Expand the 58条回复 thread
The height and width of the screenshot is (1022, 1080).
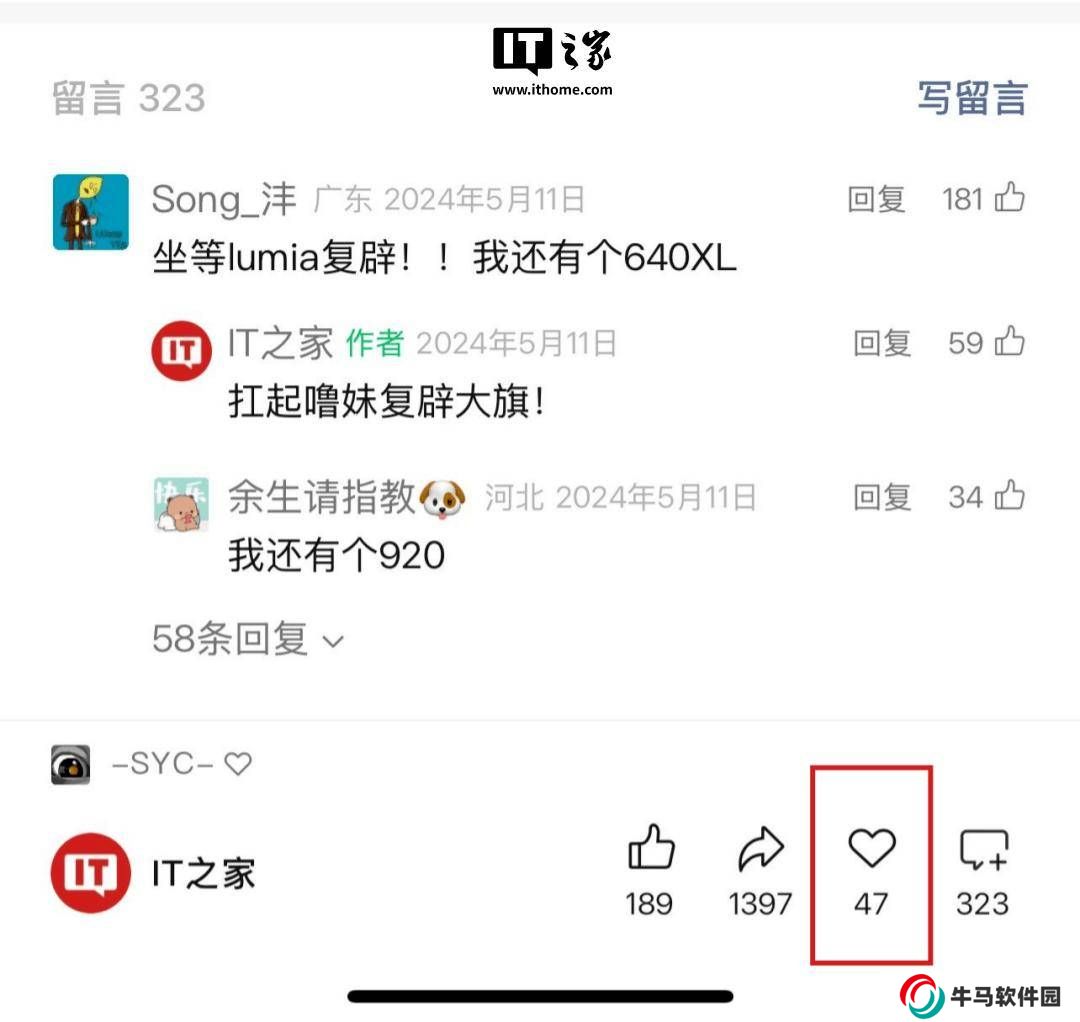pyautogui.click(x=247, y=639)
